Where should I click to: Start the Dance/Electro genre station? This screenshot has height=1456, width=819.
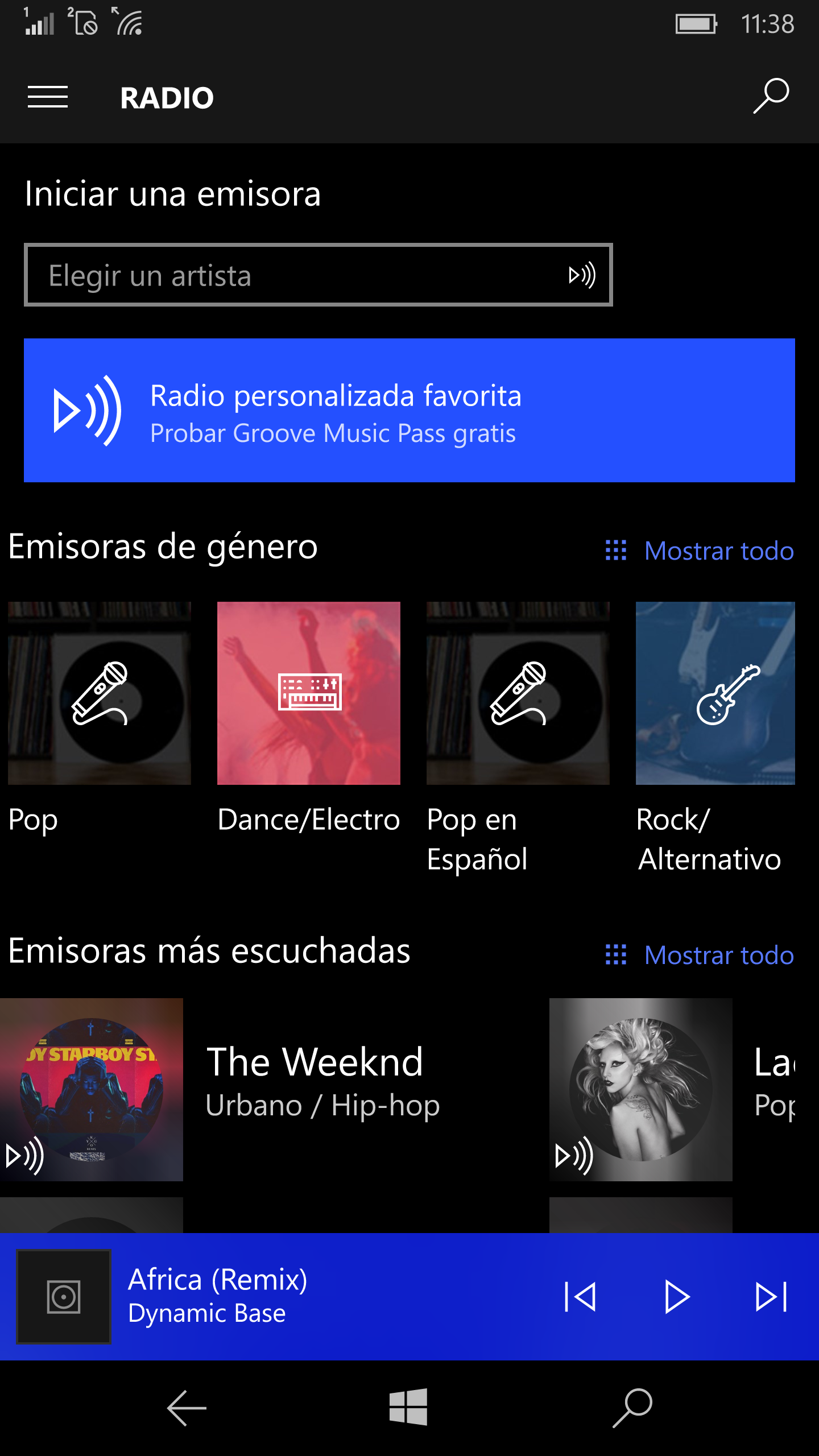pyautogui.click(x=309, y=693)
